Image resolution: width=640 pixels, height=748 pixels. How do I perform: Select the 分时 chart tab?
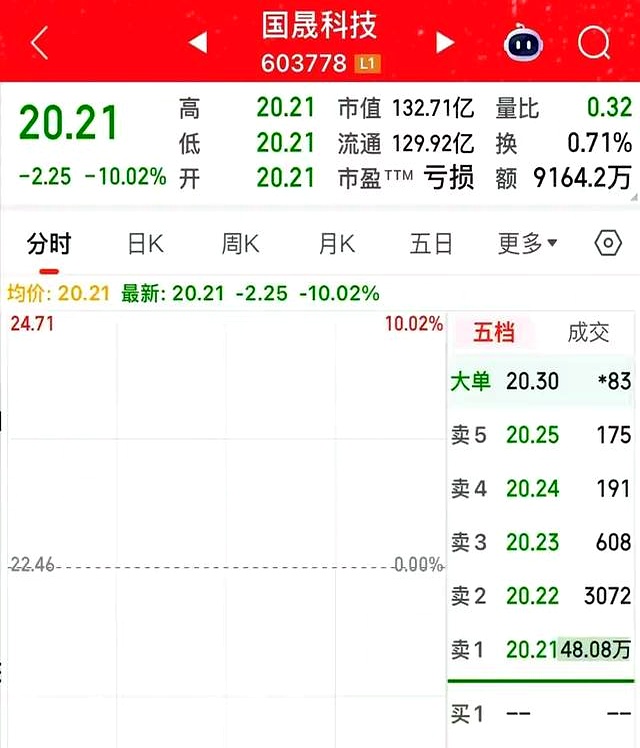click(49, 243)
